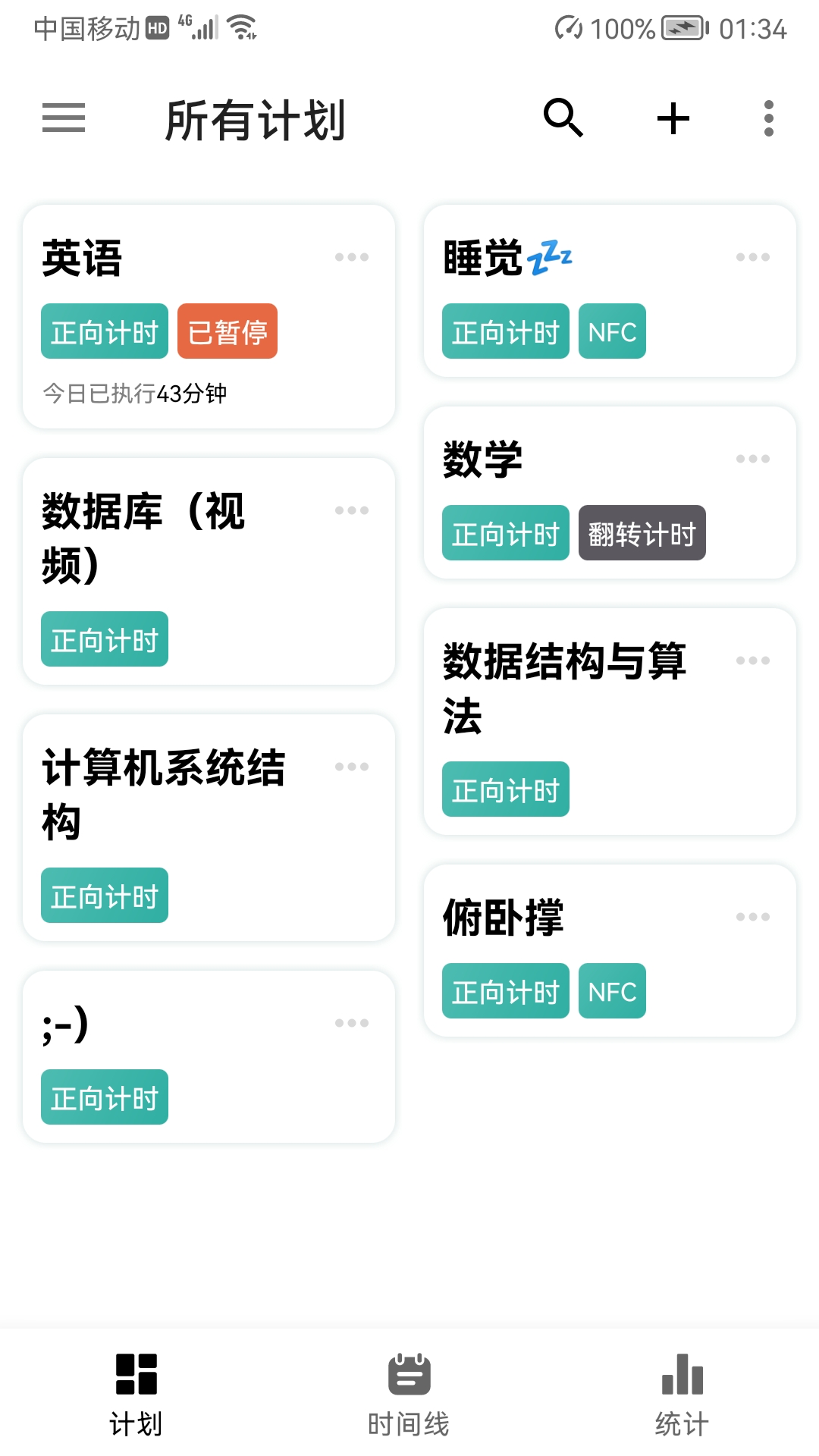
Task: Tap the NFC badge on the 俯卧撑 card
Action: [x=611, y=991]
